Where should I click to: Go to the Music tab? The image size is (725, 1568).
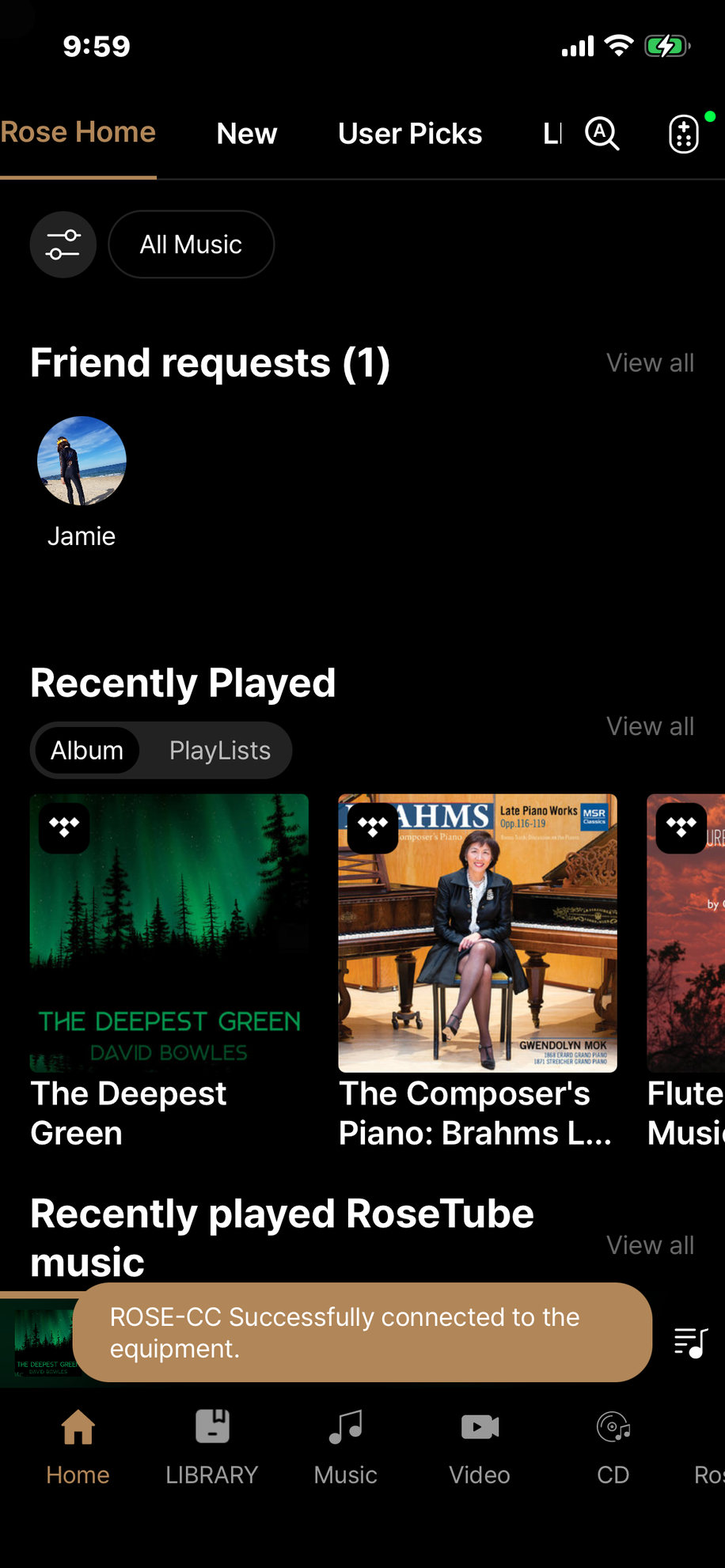point(346,1446)
